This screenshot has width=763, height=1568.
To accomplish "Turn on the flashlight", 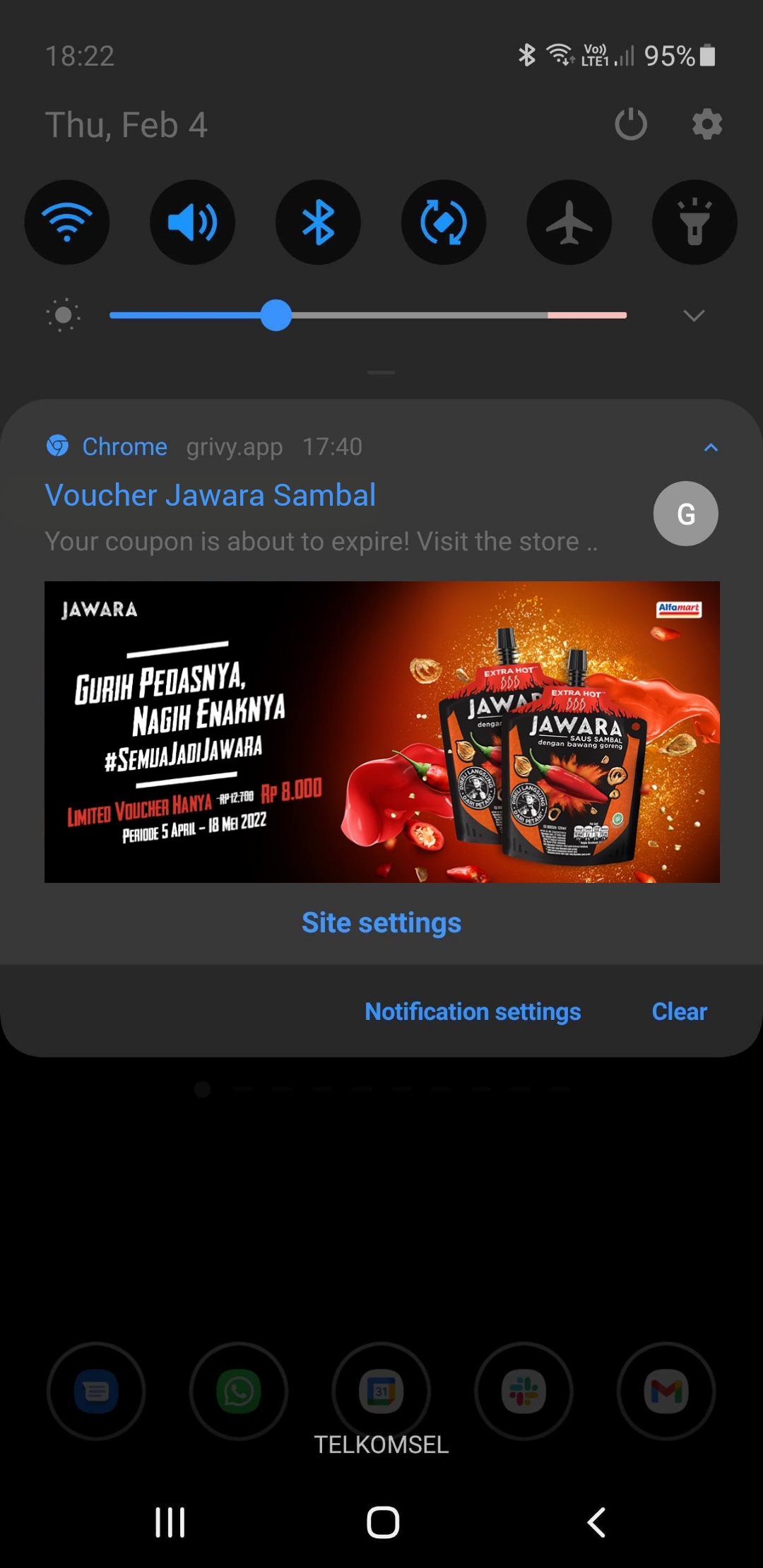I will pyautogui.click(x=694, y=222).
